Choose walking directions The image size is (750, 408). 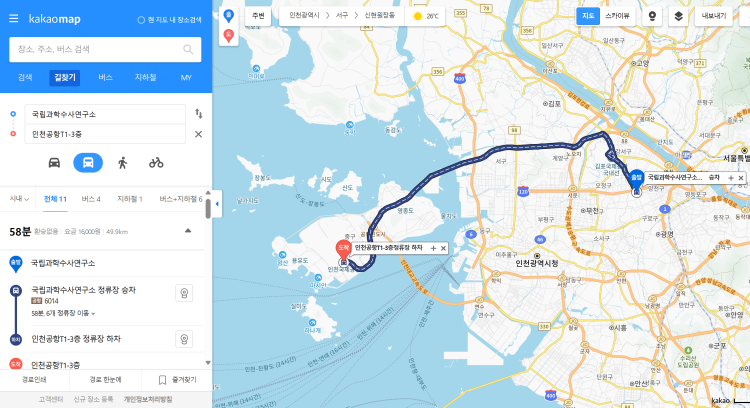point(122,162)
